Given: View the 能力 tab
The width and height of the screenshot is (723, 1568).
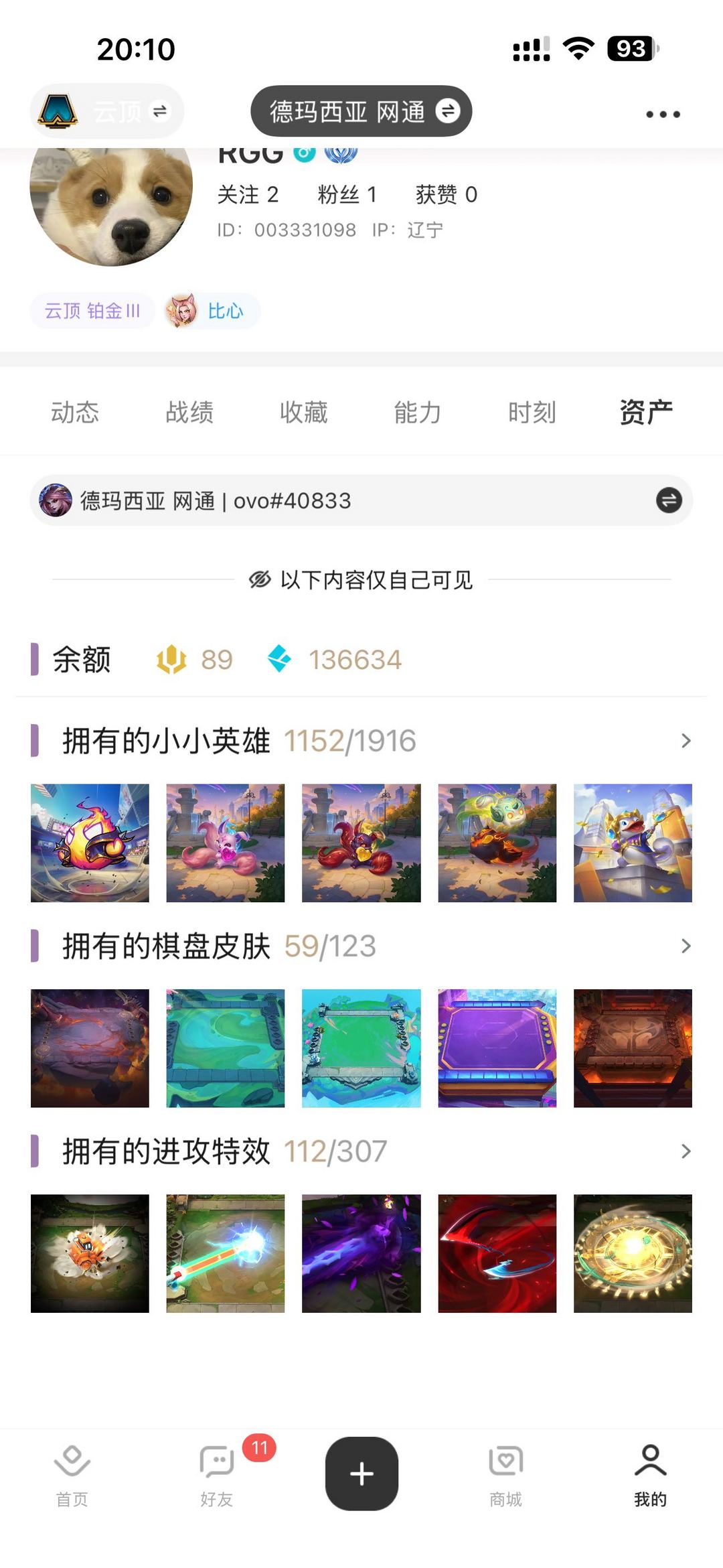Looking at the screenshot, I should [x=418, y=413].
